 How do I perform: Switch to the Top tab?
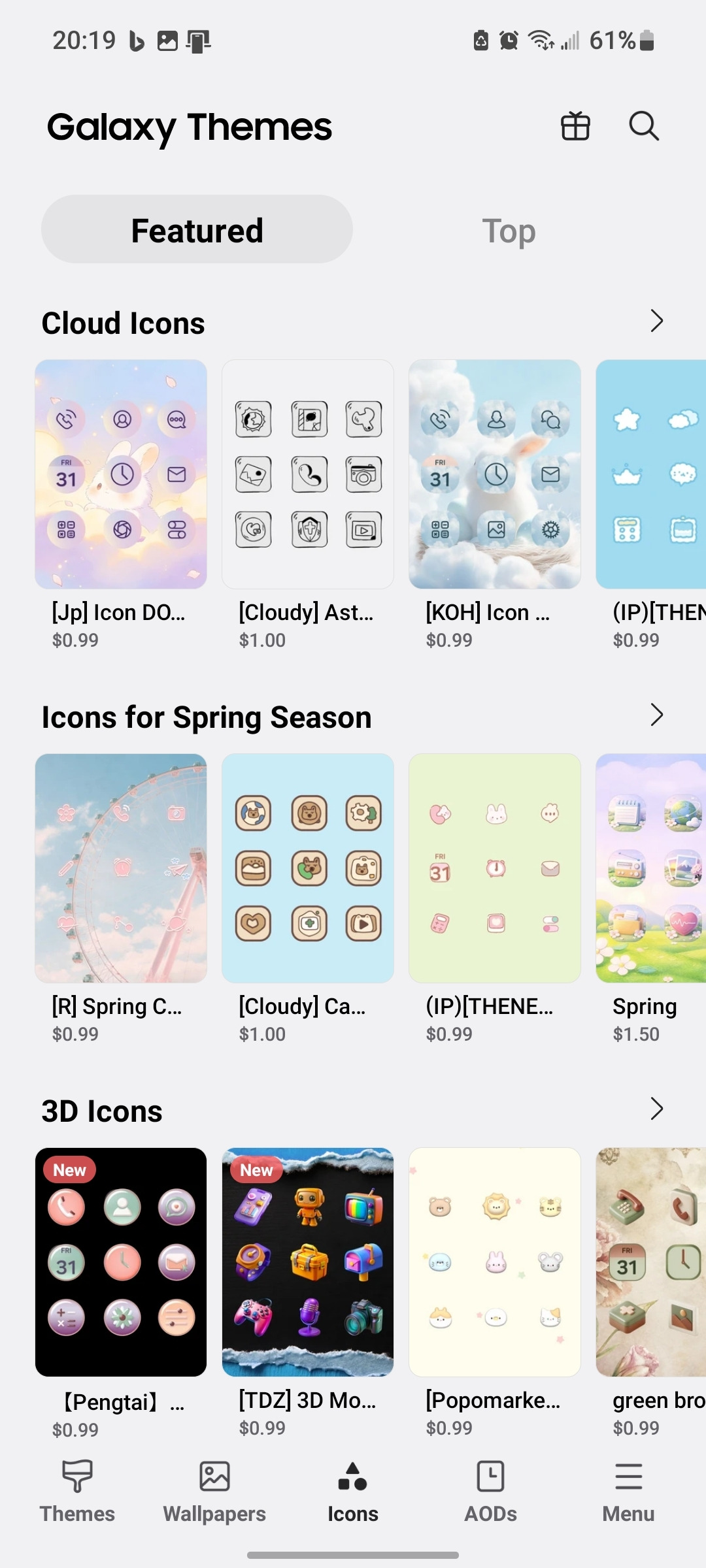tap(508, 230)
